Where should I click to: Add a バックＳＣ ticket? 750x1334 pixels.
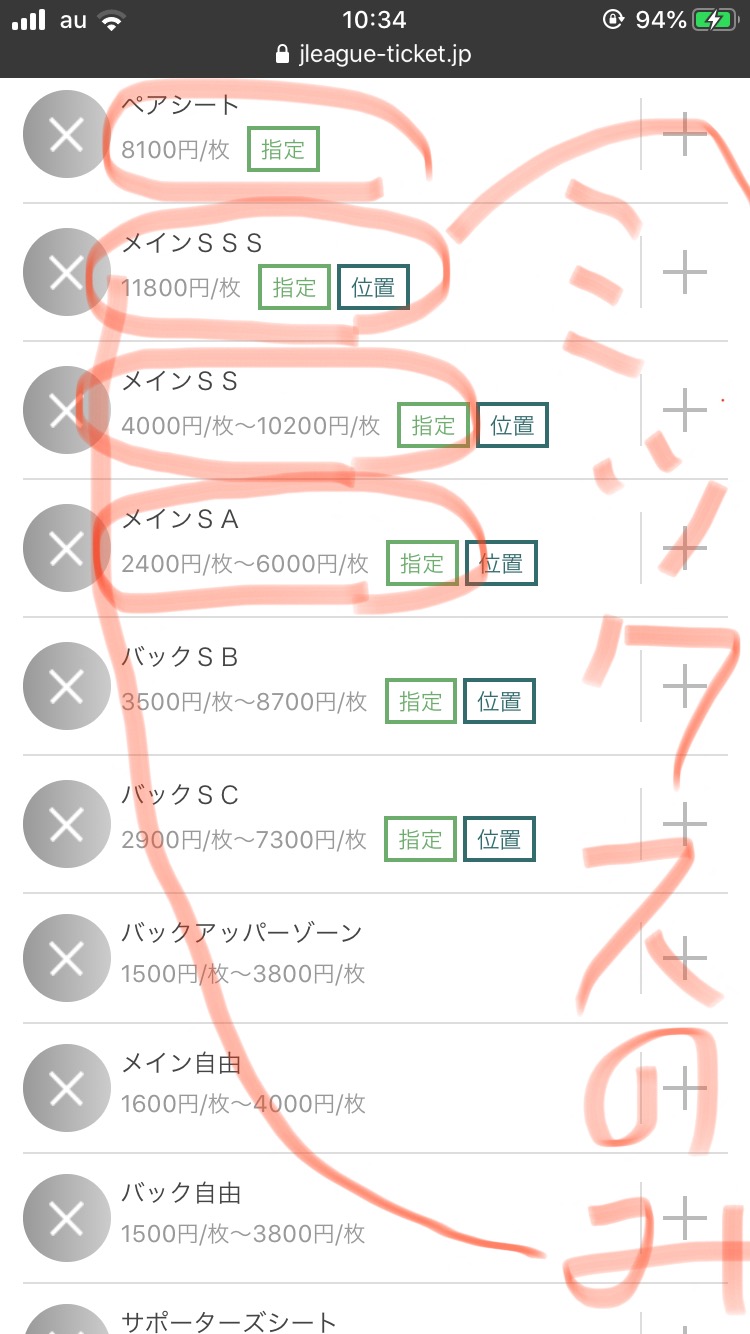click(685, 824)
